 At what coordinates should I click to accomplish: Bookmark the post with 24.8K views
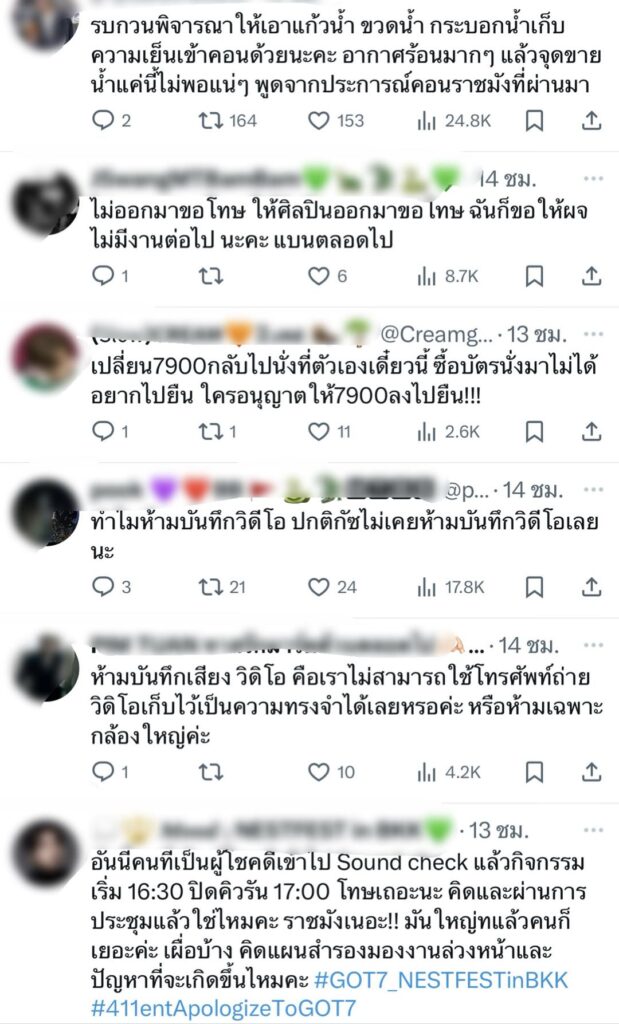(x=535, y=121)
